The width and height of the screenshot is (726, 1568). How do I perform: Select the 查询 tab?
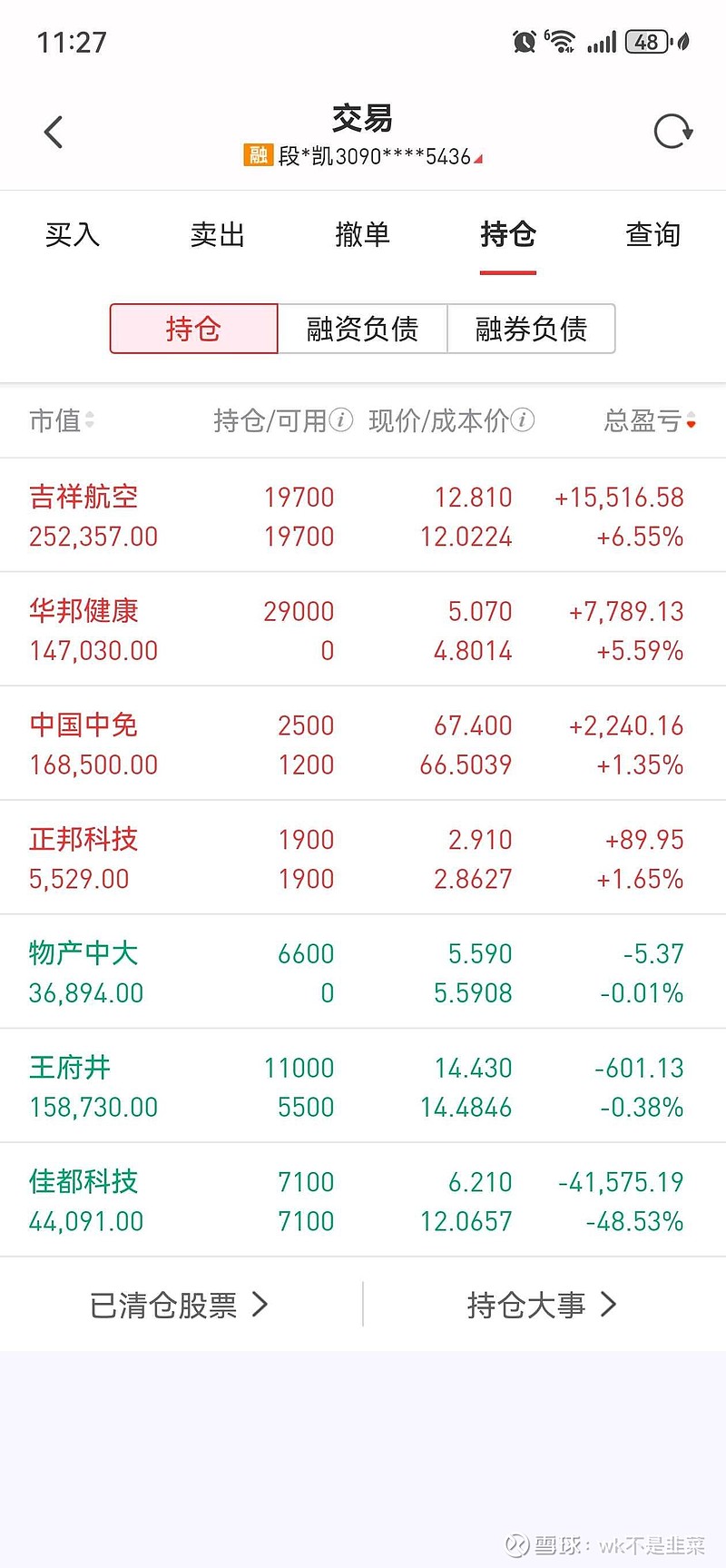pyautogui.click(x=653, y=235)
